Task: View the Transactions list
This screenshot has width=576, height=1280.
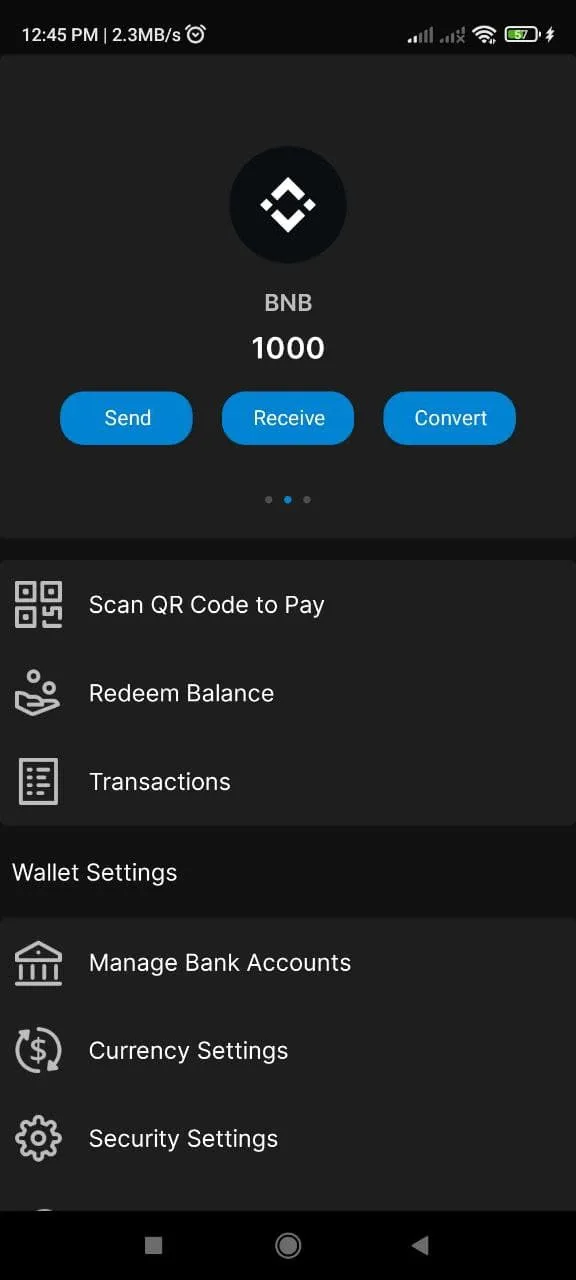Action: tap(288, 782)
